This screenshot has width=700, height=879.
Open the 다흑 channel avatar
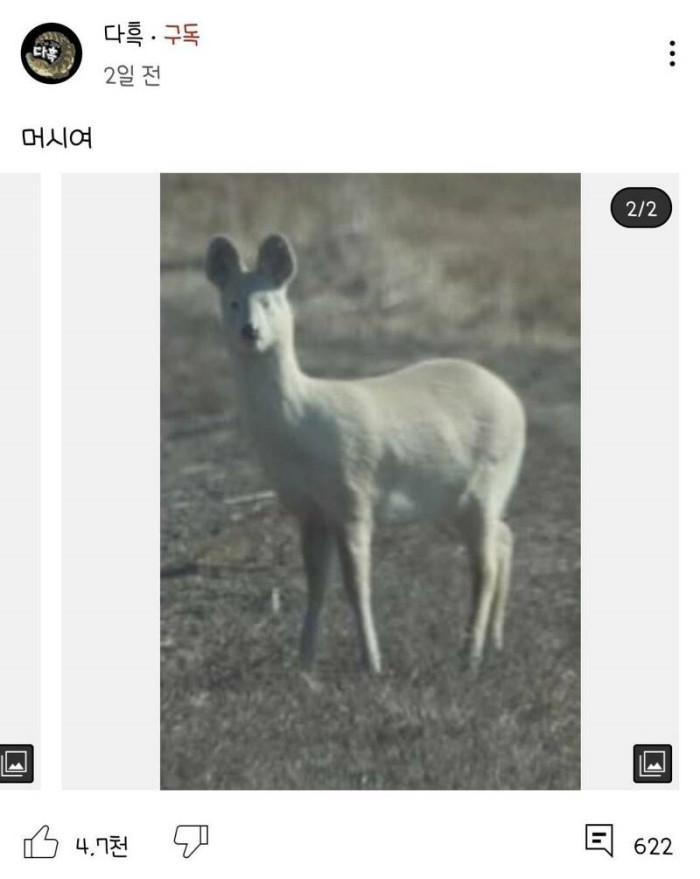(51, 53)
